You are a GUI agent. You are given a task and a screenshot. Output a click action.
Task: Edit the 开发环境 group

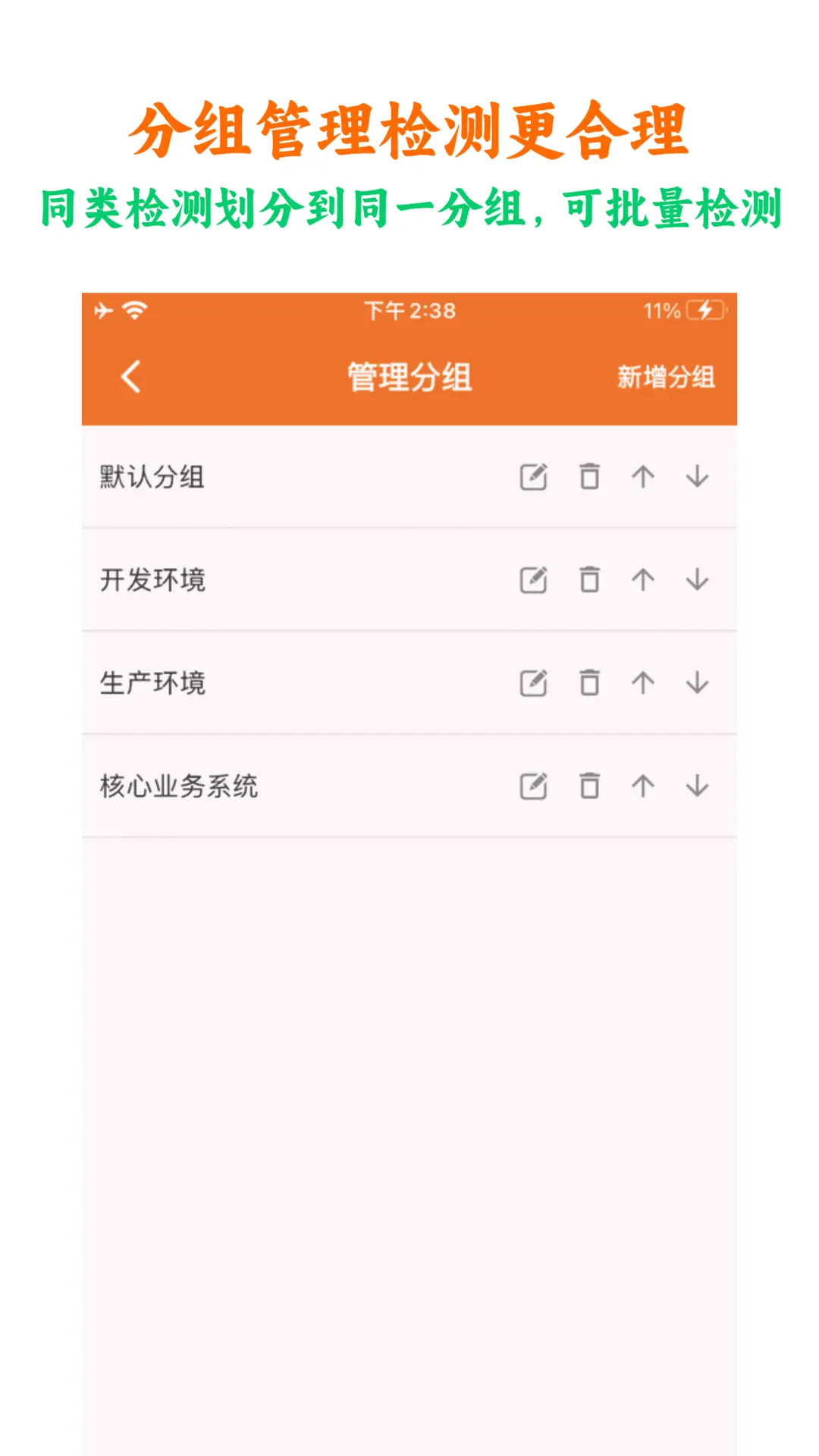pyautogui.click(x=533, y=581)
